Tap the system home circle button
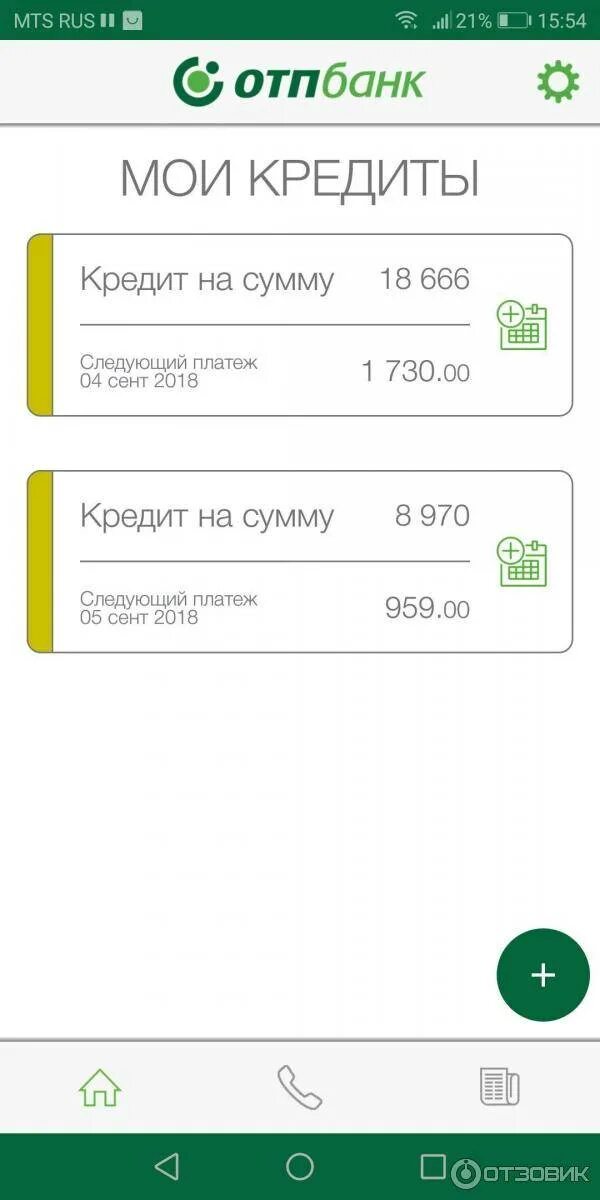The height and width of the screenshot is (1200, 600). click(300, 1166)
